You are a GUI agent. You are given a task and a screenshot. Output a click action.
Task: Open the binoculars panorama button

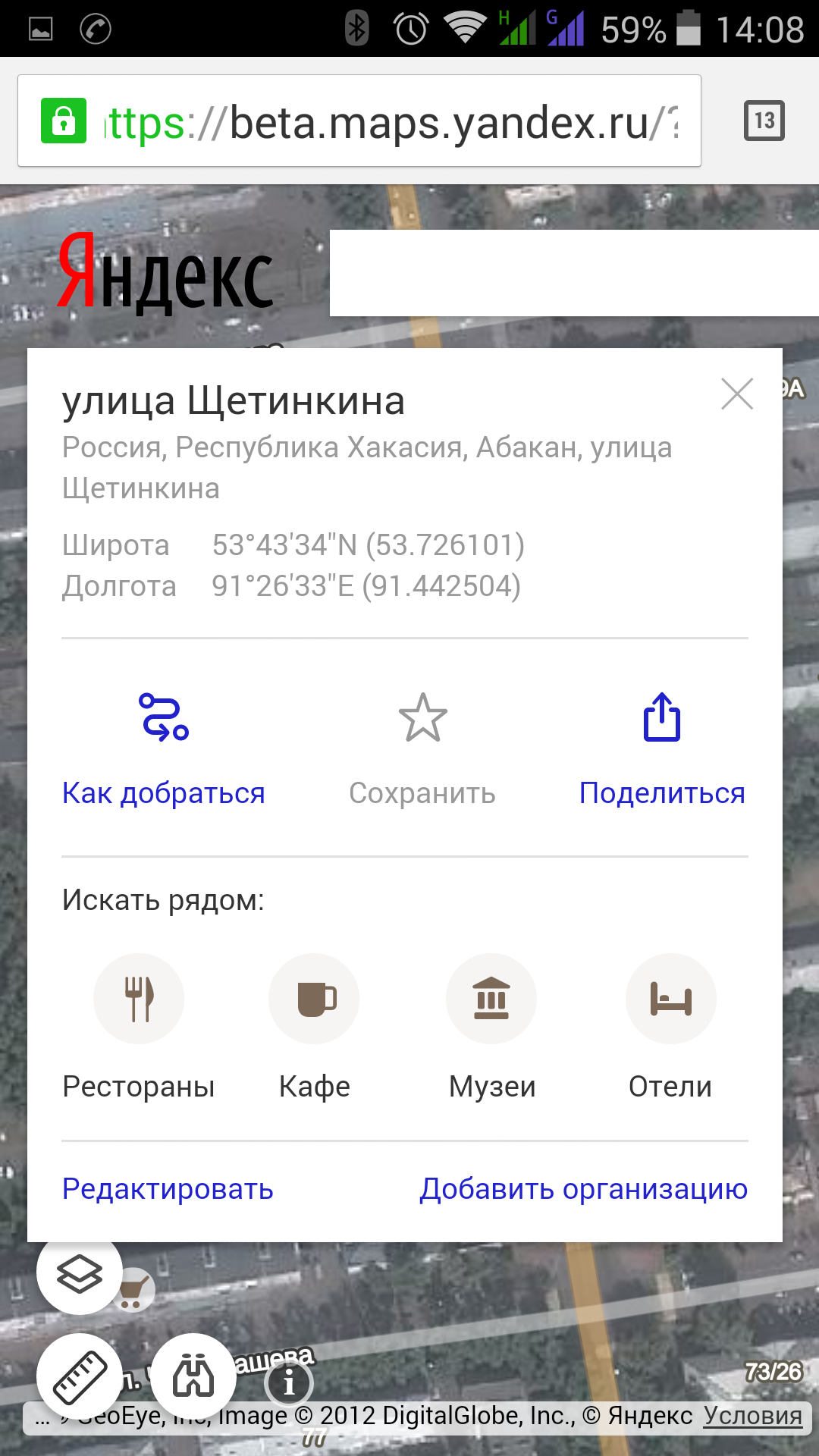click(x=193, y=1376)
